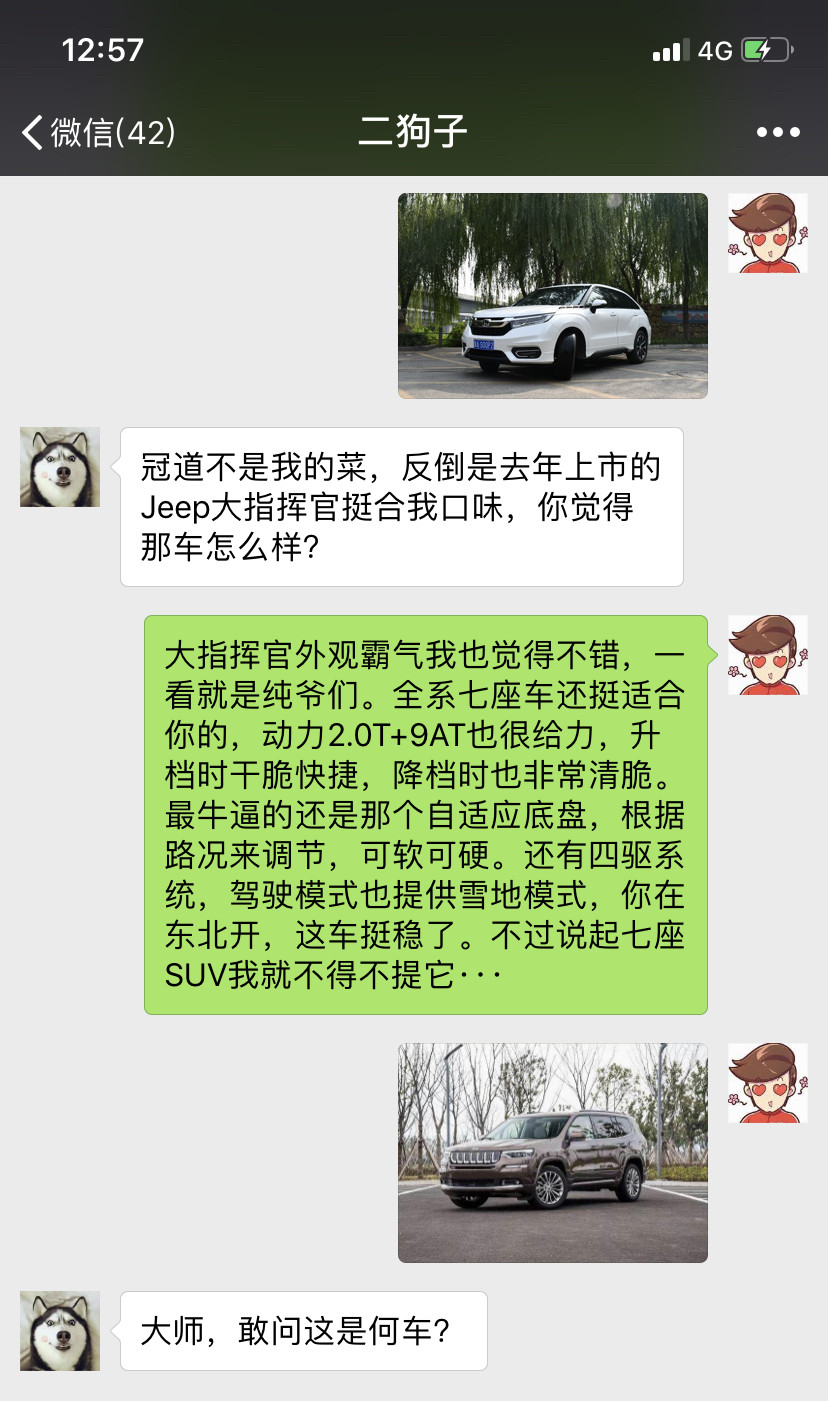Open husky avatar profile next to 大师，敢问这是何车？

point(60,1330)
